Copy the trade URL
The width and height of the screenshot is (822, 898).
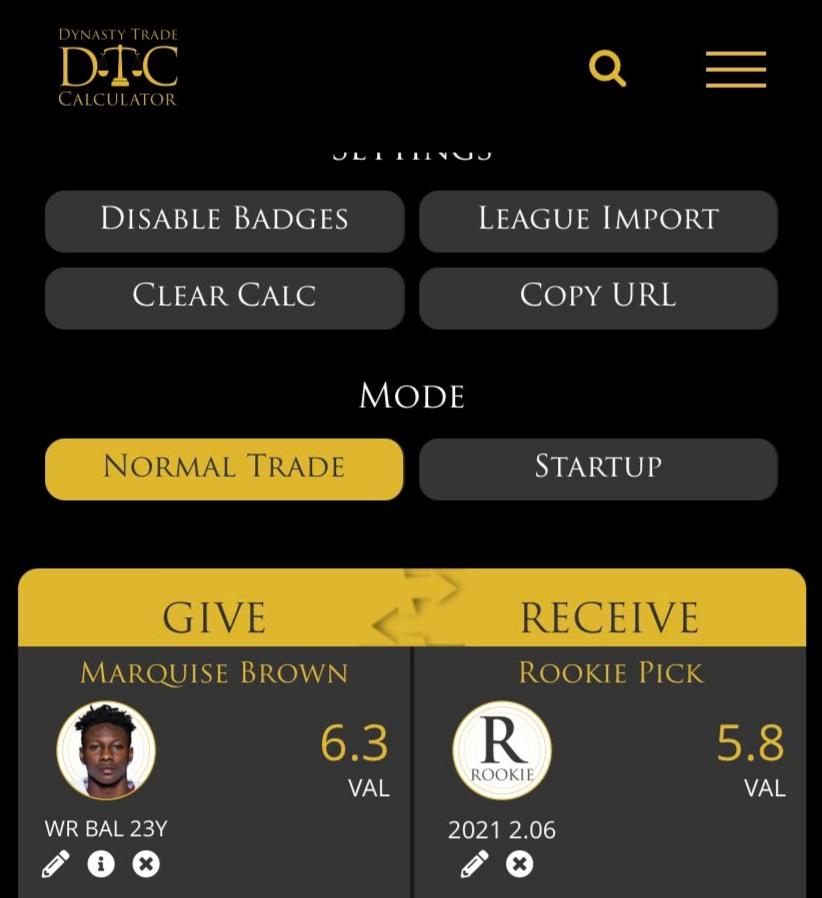[x=598, y=298]
